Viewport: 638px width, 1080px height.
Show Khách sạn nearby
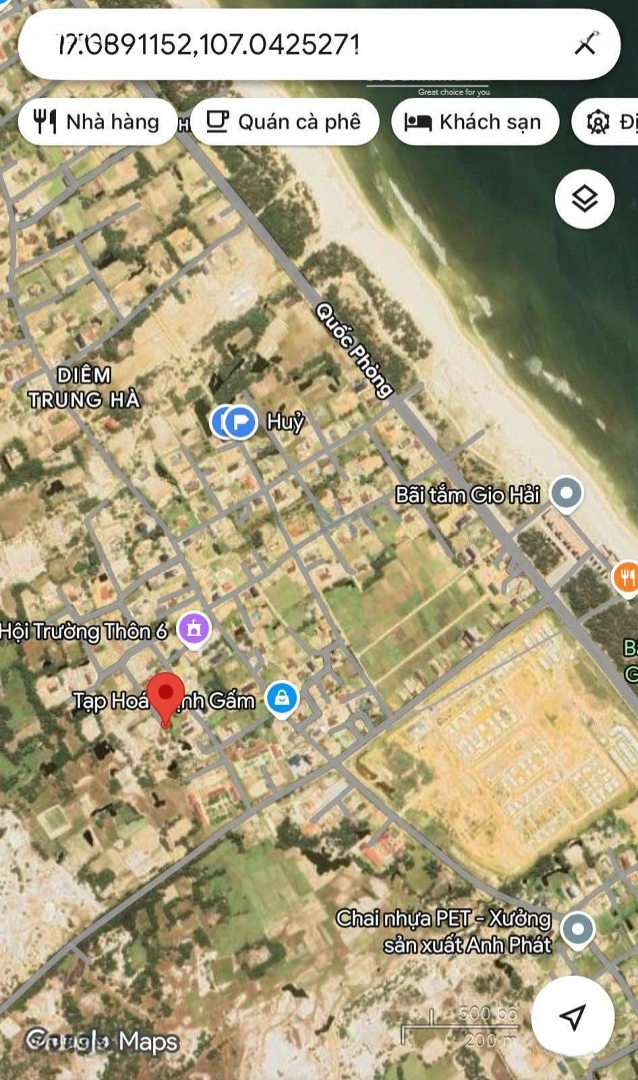click(474, 122)
